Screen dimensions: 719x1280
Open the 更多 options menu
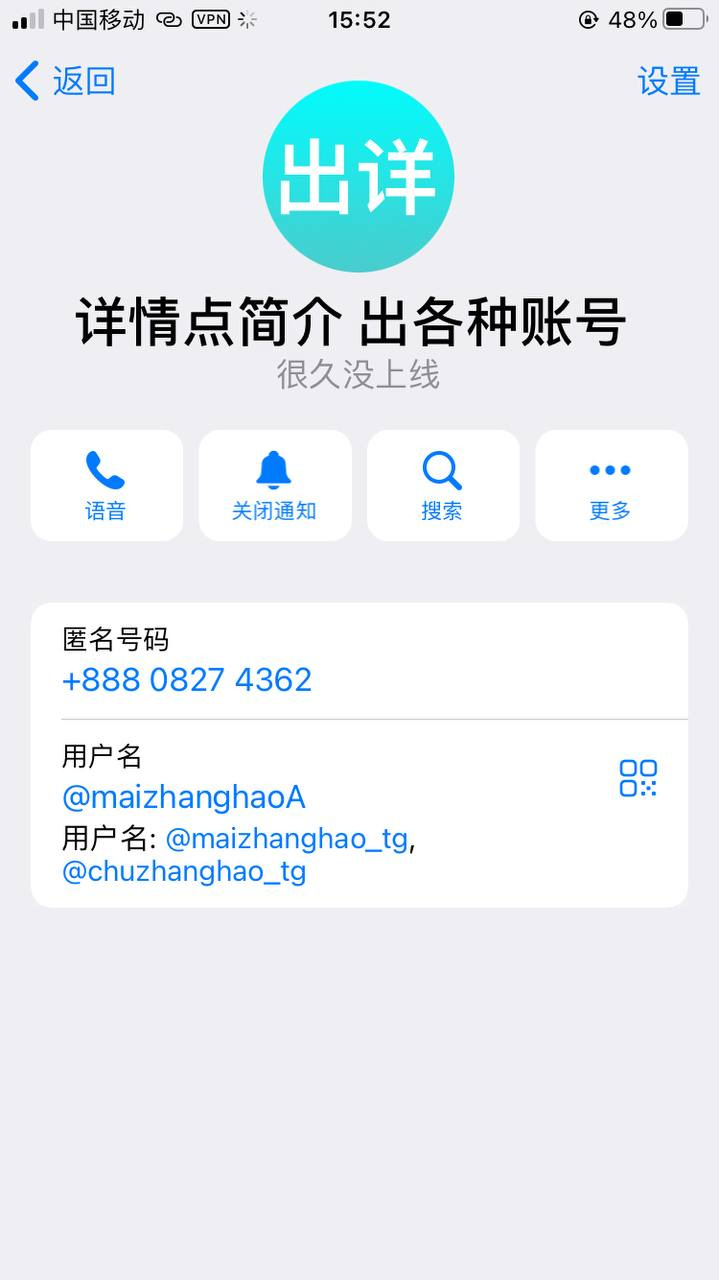click(610, 486)
